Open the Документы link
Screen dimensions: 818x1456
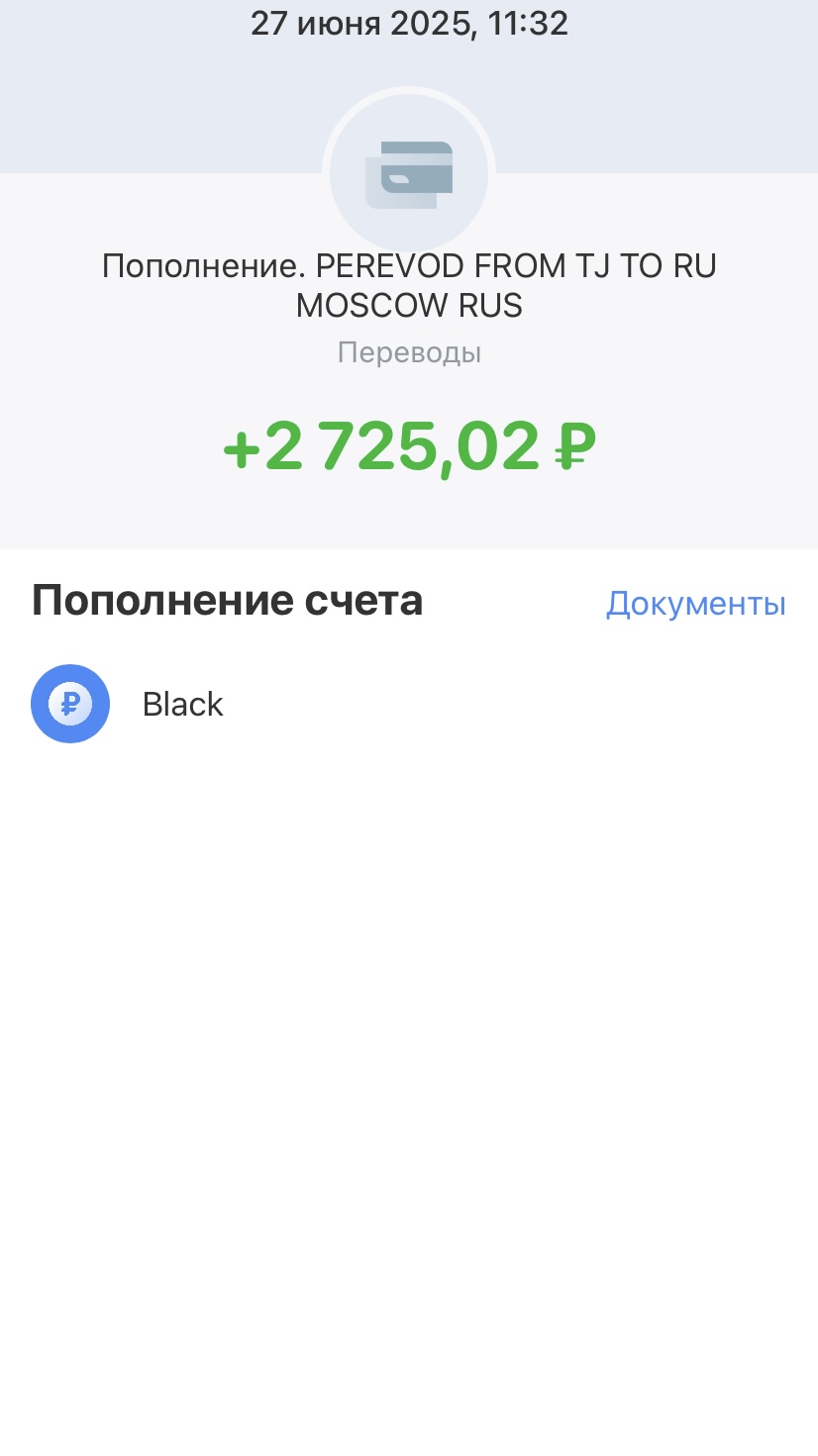[695, 603]
